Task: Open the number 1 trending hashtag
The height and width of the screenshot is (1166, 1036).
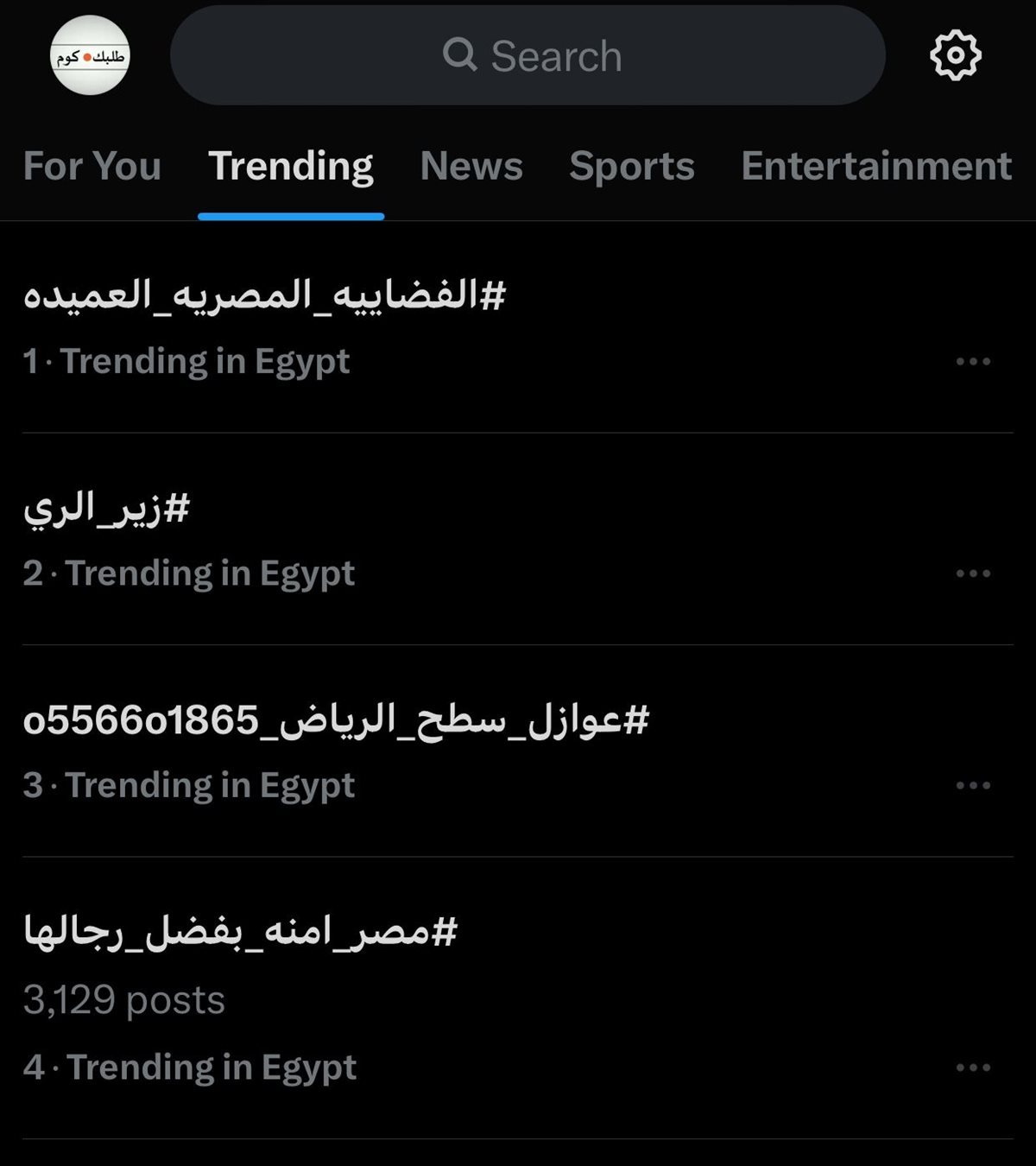Action: pyautogui.click(x=264, y=296)
